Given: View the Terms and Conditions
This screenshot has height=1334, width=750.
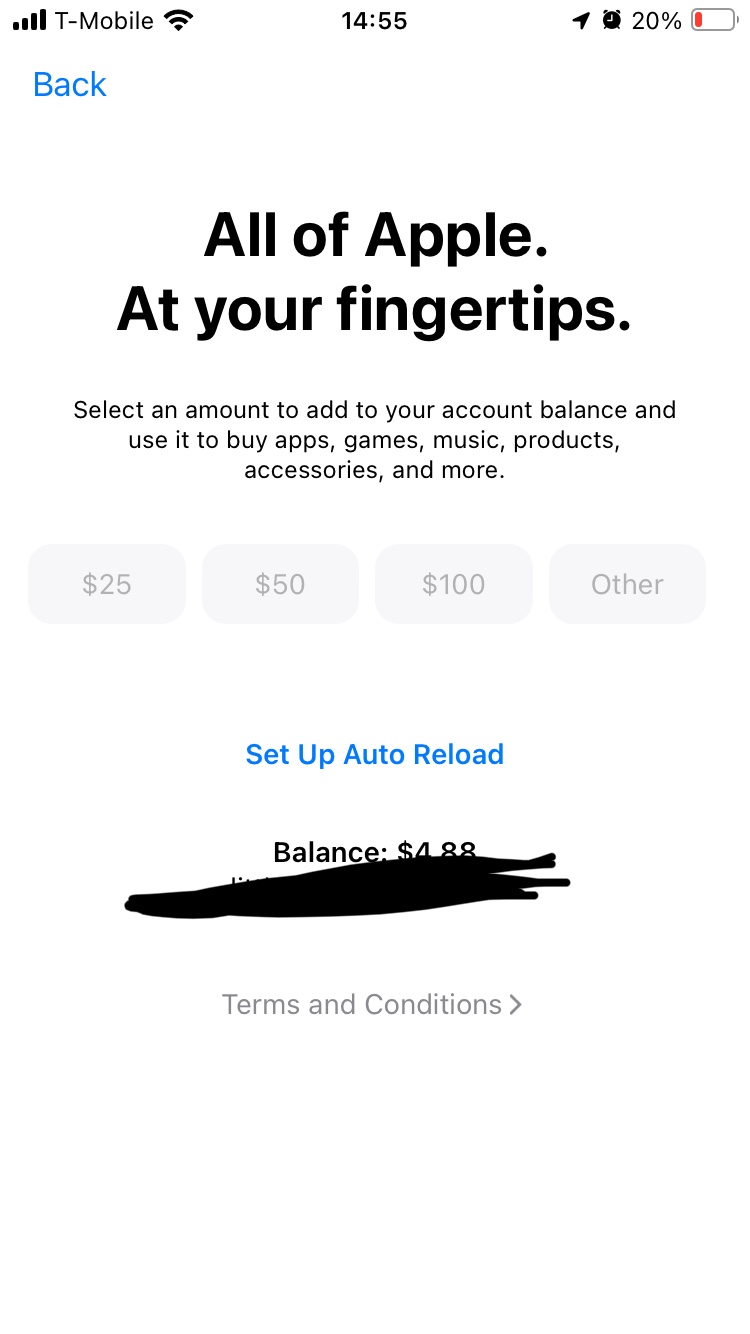Looking at the screenshot, I should click(372, 1004).
